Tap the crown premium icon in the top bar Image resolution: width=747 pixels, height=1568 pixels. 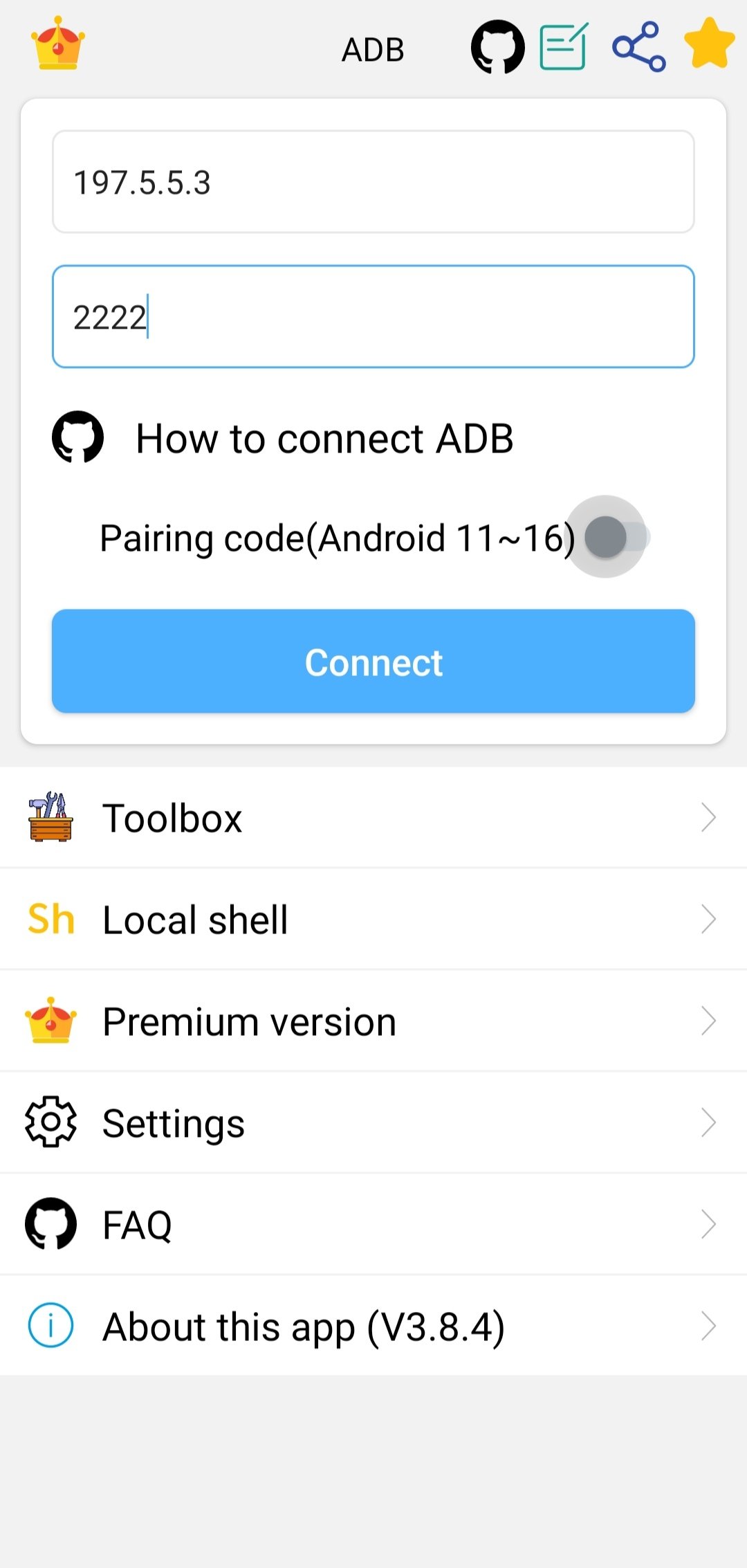(57, 44)
